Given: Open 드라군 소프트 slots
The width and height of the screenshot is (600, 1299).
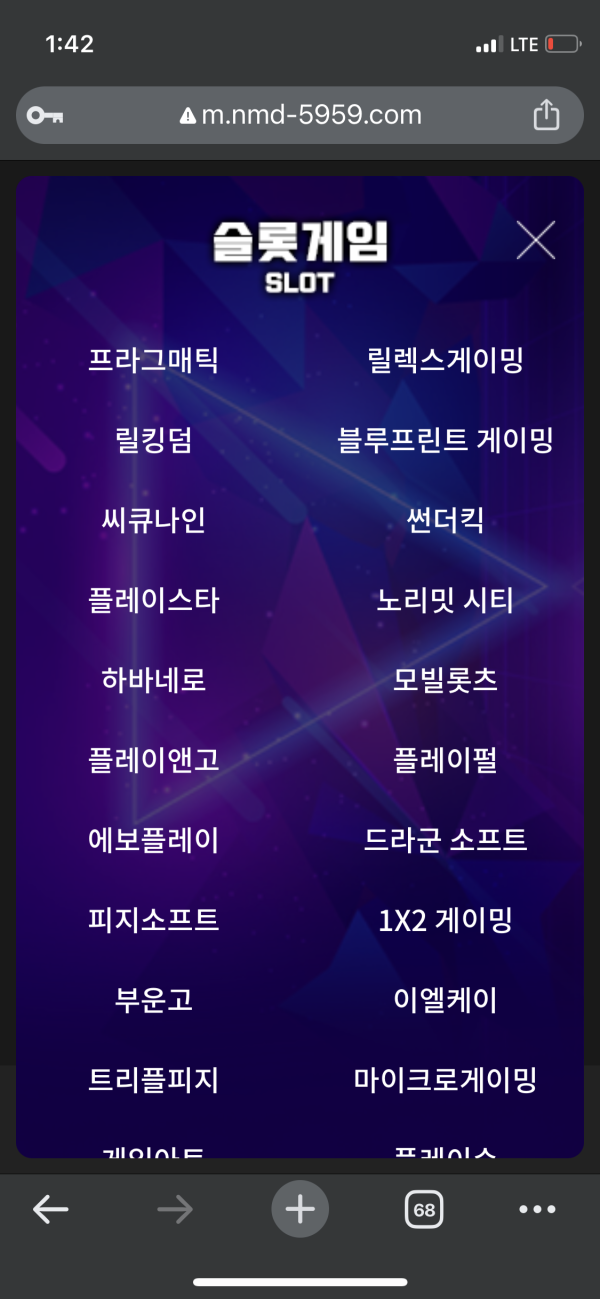Looking at the screenshot, I should point(446,840).
